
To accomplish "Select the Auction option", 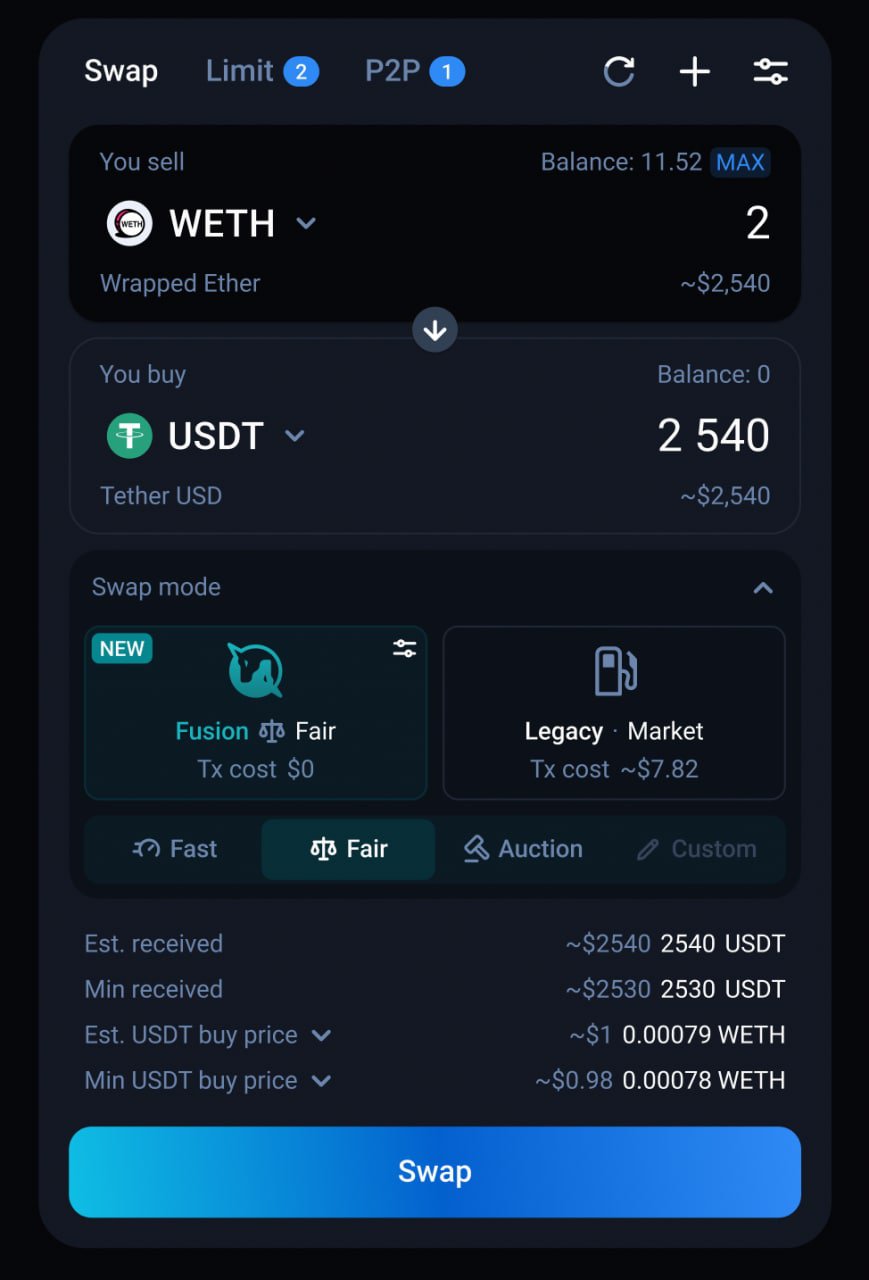I will [x=522, y=849].
